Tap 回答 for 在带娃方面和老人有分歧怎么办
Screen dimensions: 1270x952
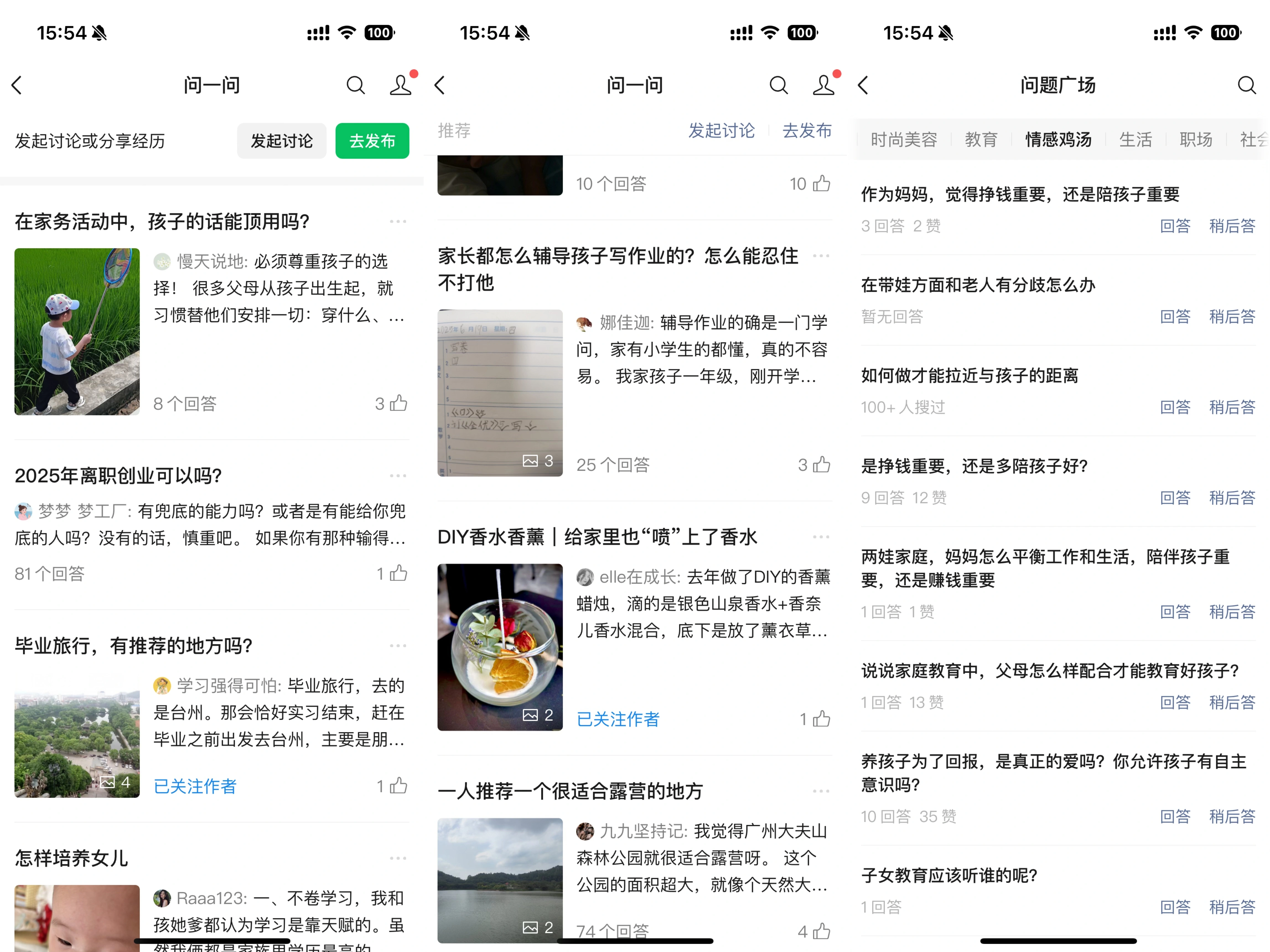coord(1175,316)
